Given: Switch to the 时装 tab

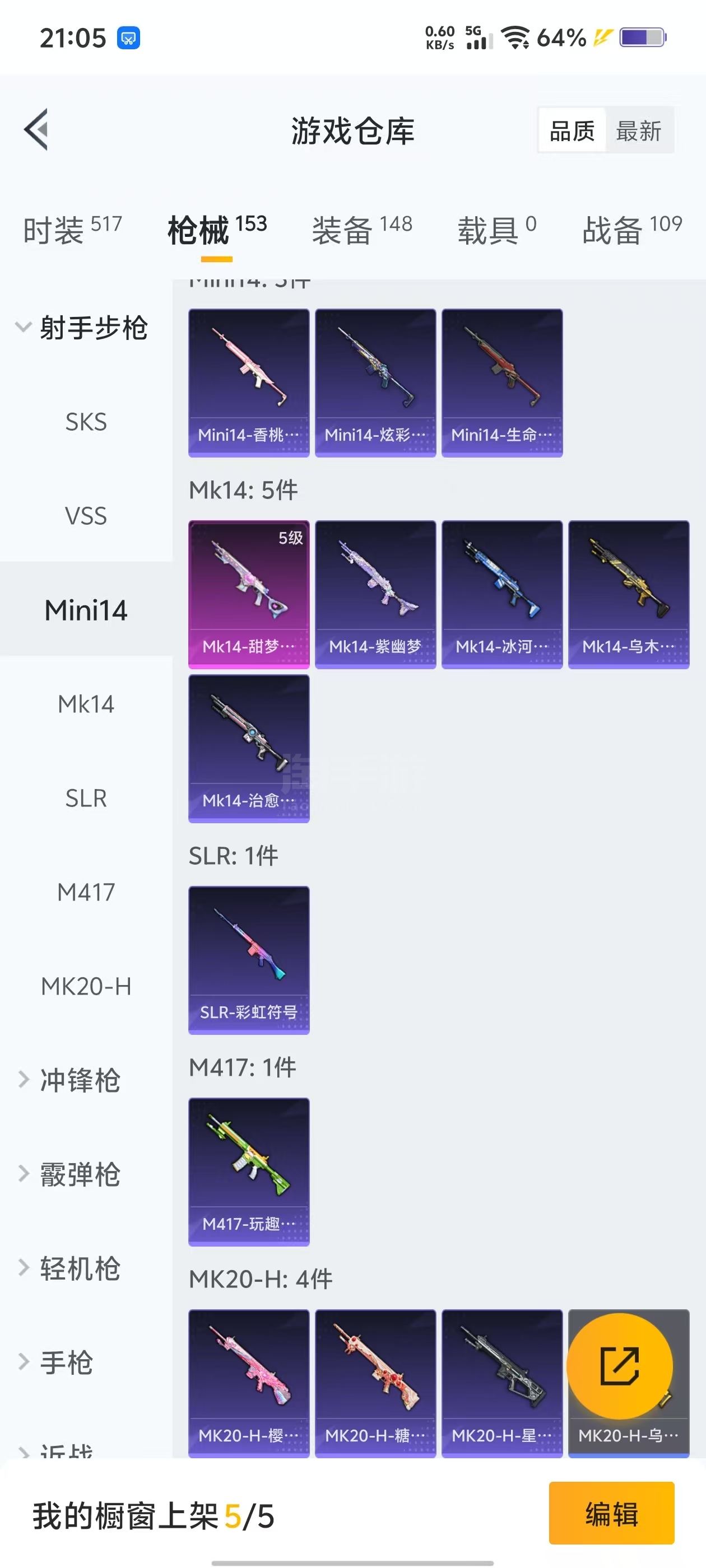Looking at the screenshot, I should pyautogui.click(x=72, y=230).
